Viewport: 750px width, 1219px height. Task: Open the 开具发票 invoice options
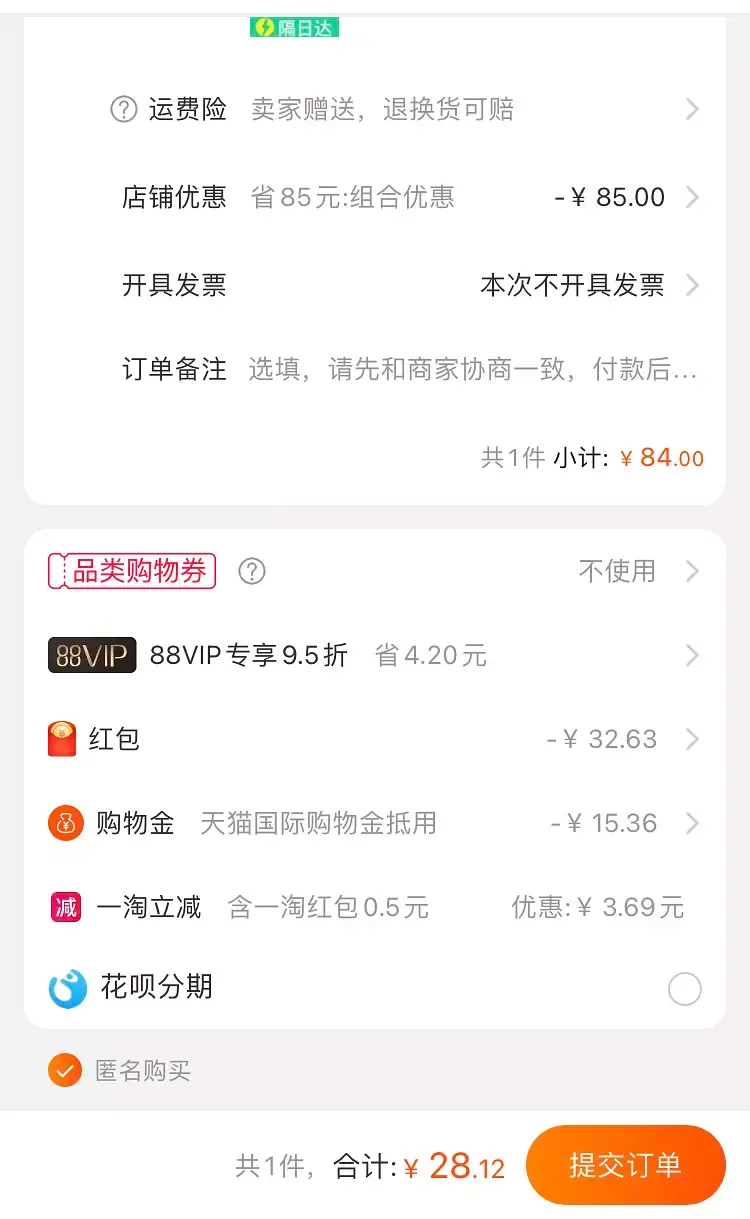tap(375, 285)
